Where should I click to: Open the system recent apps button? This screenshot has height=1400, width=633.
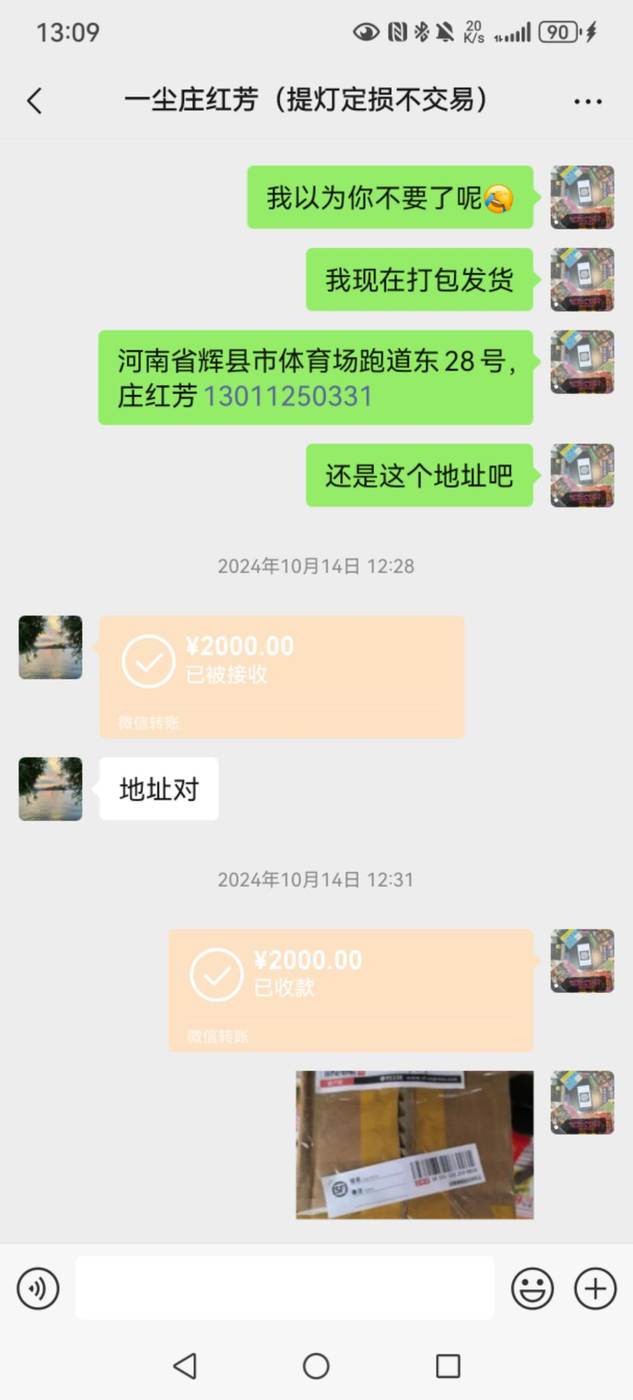point(448,1366)
